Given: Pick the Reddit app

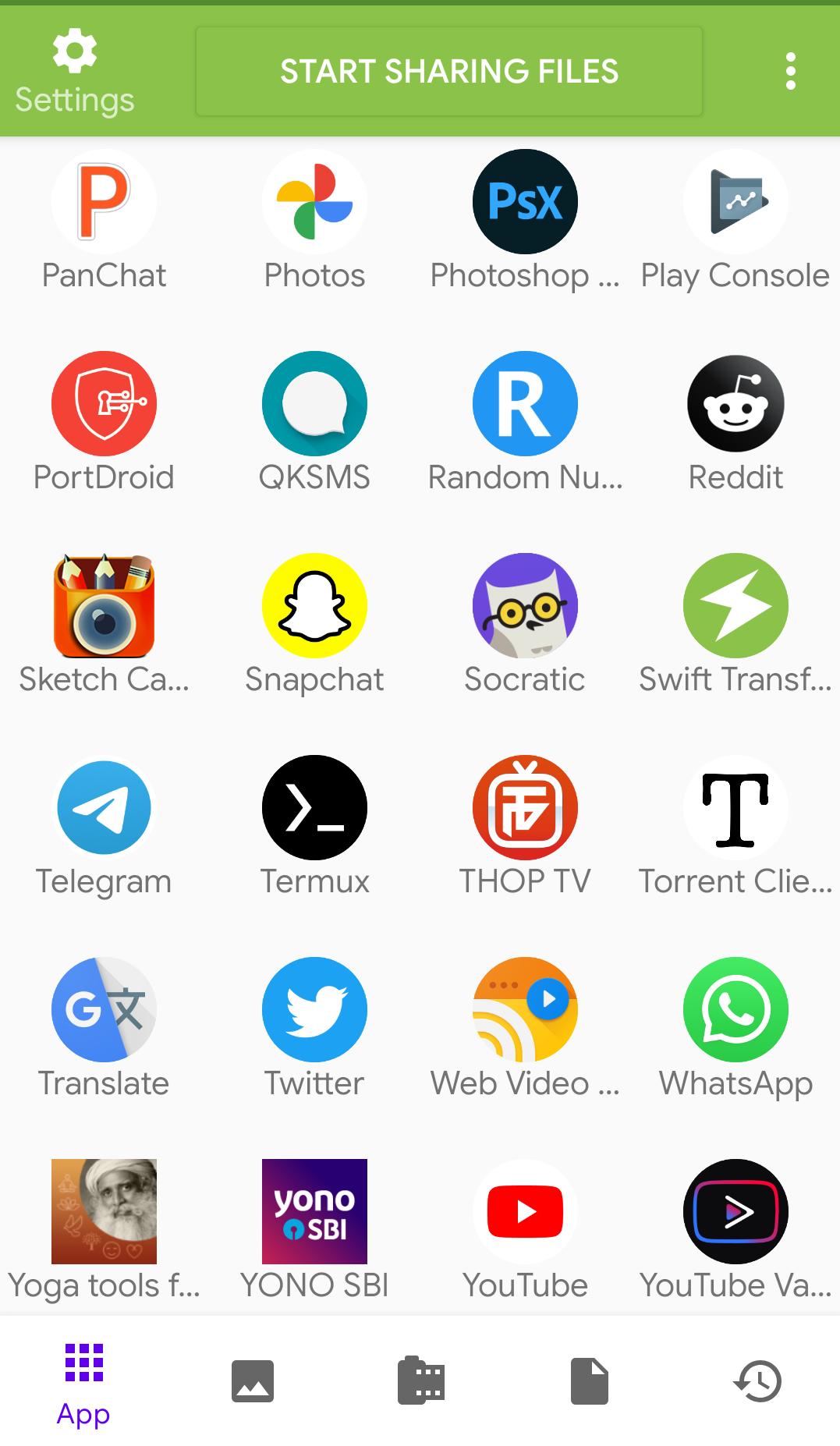Looking at the screenshot, I should [x=735, y=403].
